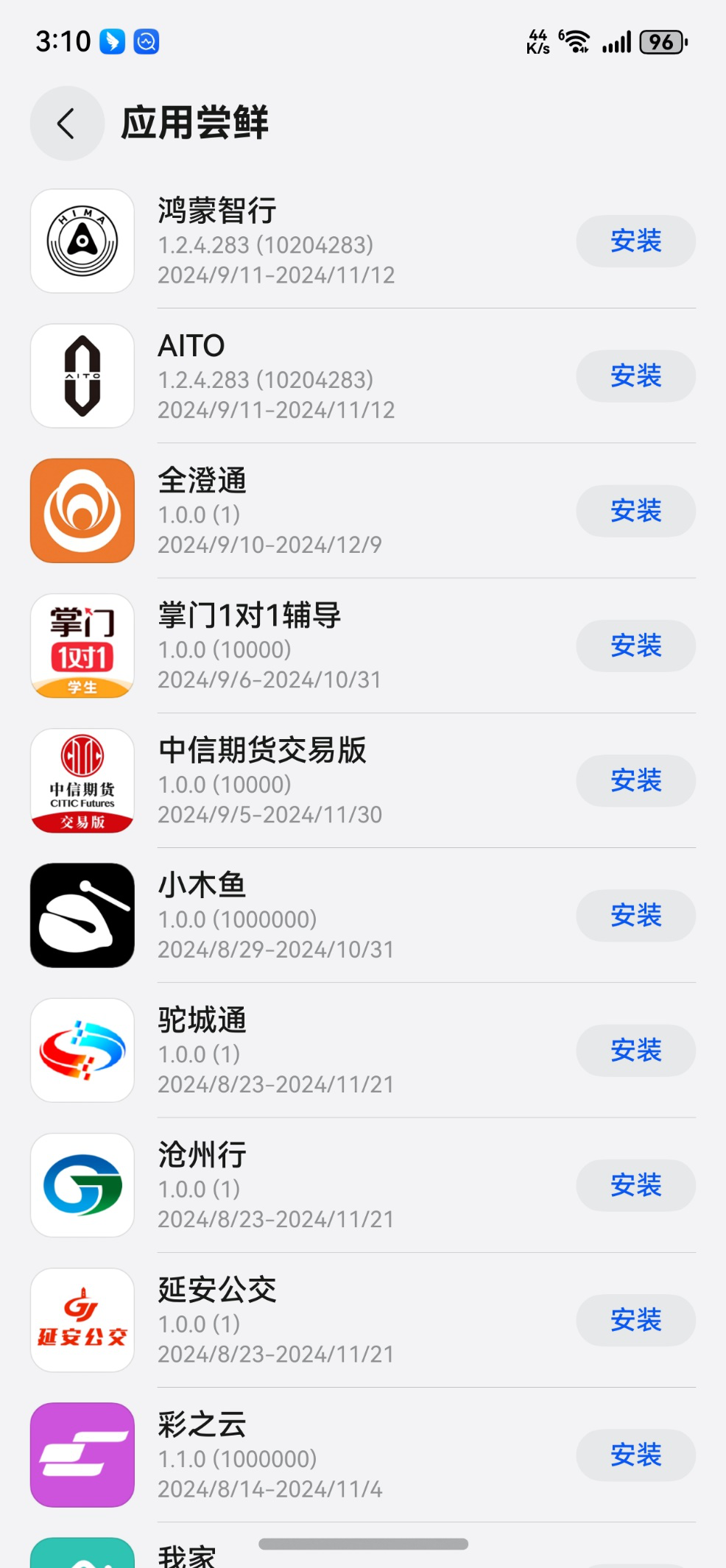This screenshot has width=726, height=1568.
Task: Tap 安装 beside 延安公交
Action: pos(635,1320)
